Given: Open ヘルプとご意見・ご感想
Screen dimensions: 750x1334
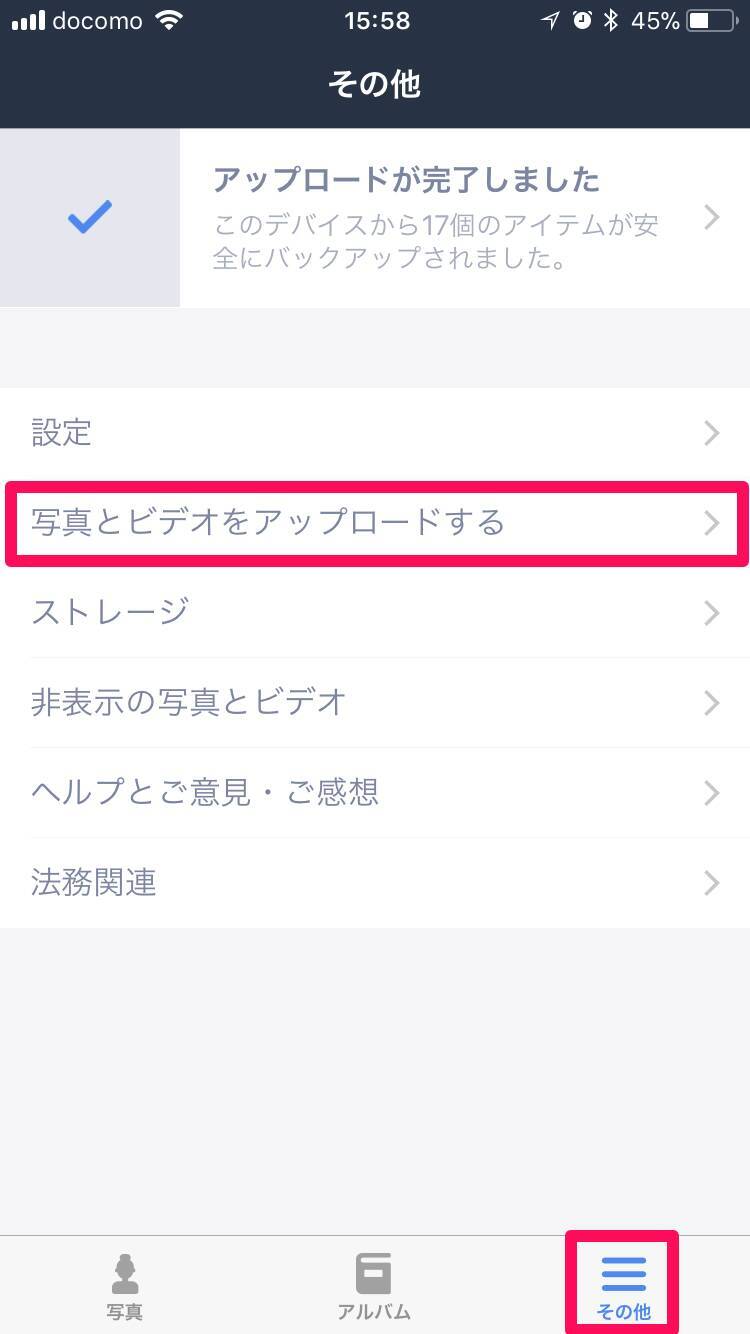Looking at the screenshot, I should 375,793.
